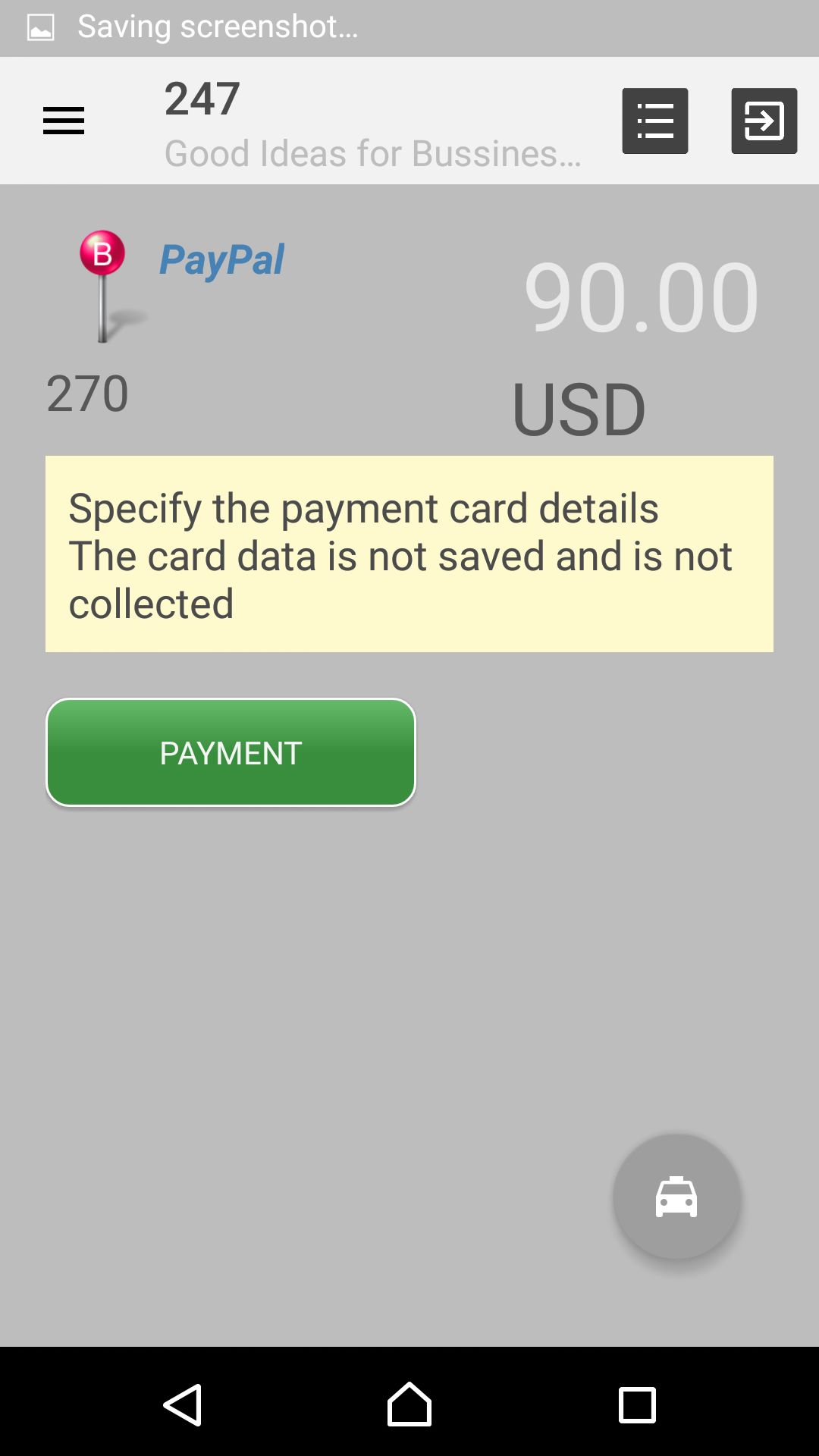Go back using system back button
Viewport: 819px width, 1456px height.
click(x=183, y=1404)
